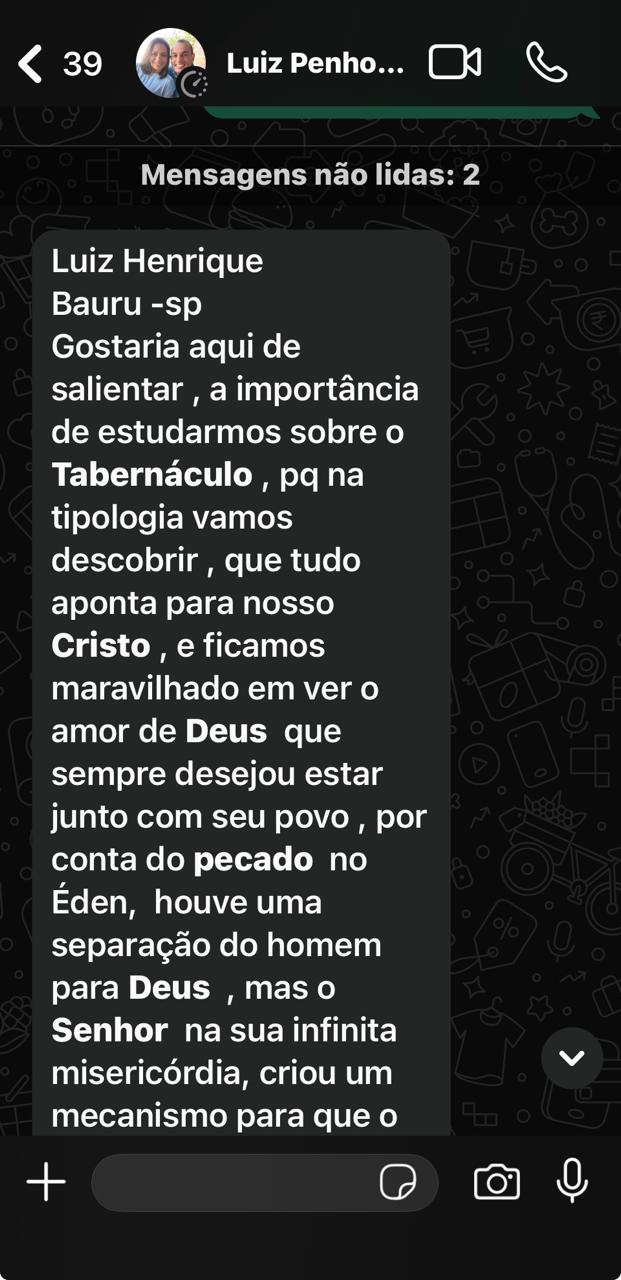
Task: Open contact info for Luiz Penho
Action: tap(315, 64)
